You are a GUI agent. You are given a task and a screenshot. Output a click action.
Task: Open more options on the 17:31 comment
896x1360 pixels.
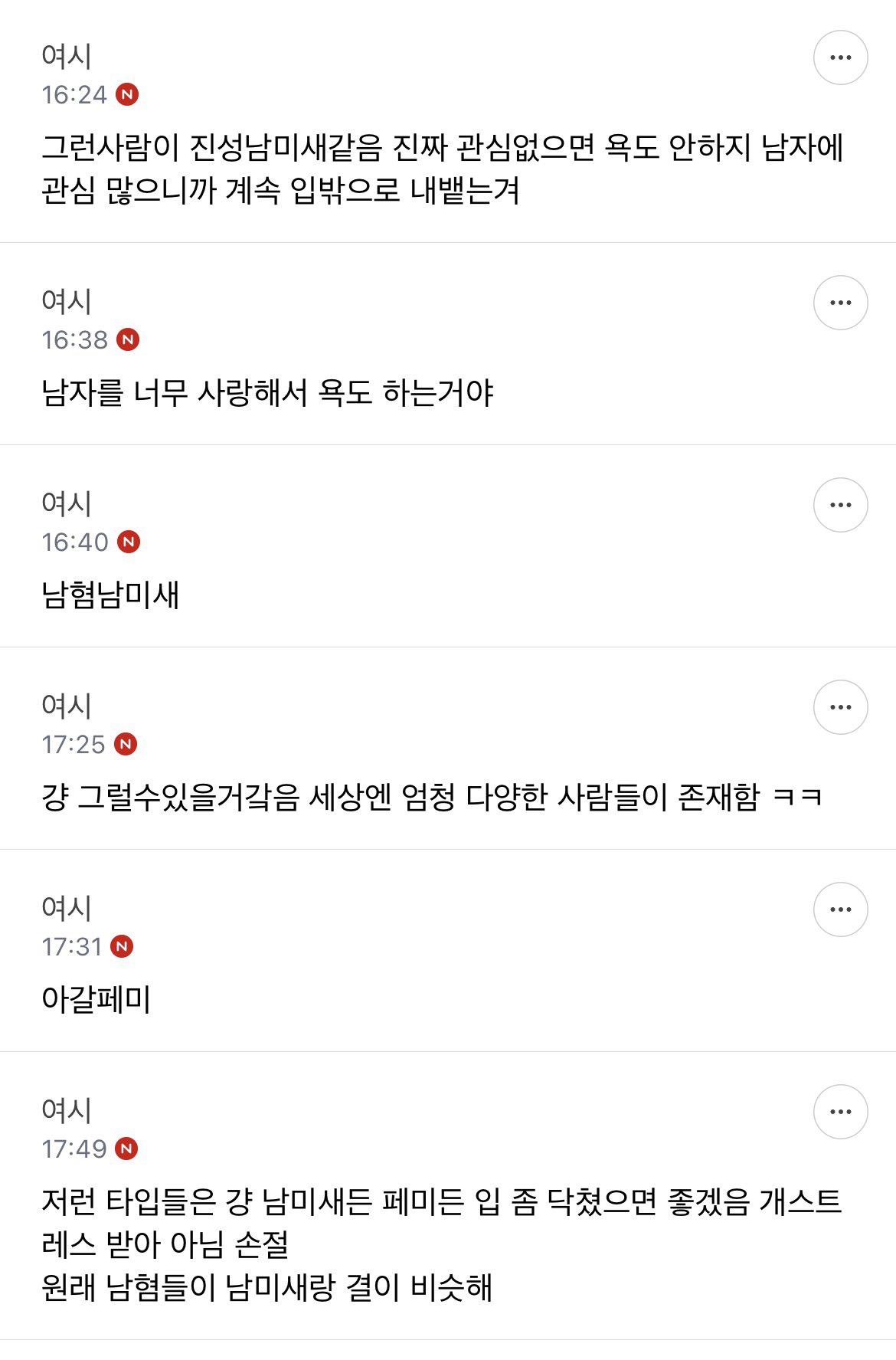click(x=840, y=909)
